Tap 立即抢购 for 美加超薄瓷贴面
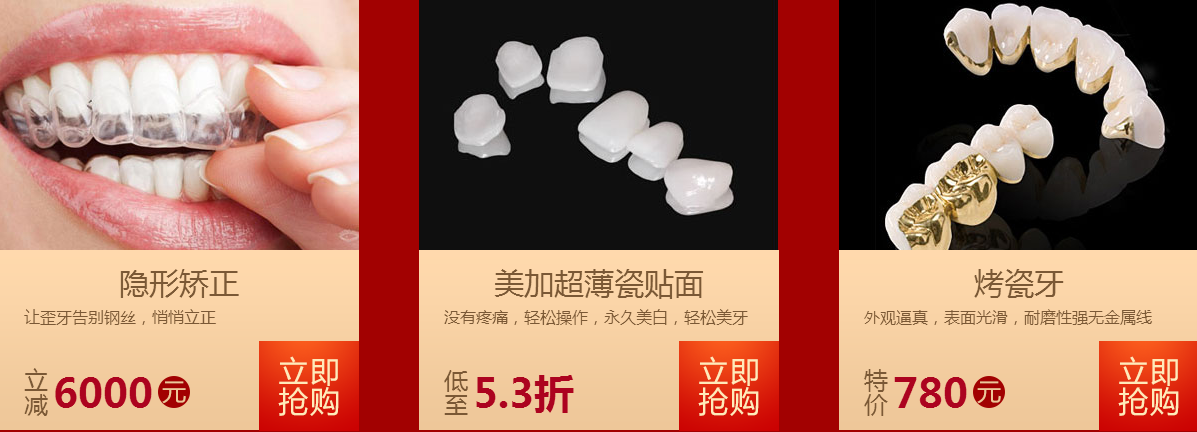1197x432 pixels. pyautogui.click(x=728, y=386)
